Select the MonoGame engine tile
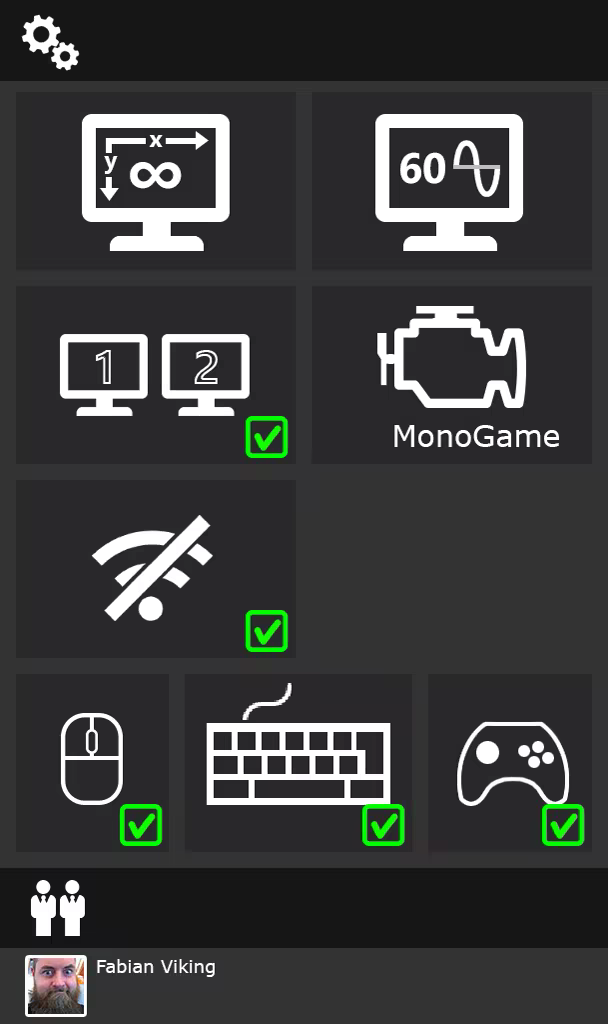This screenshot has height=1024, width=608. pos(451,375)
